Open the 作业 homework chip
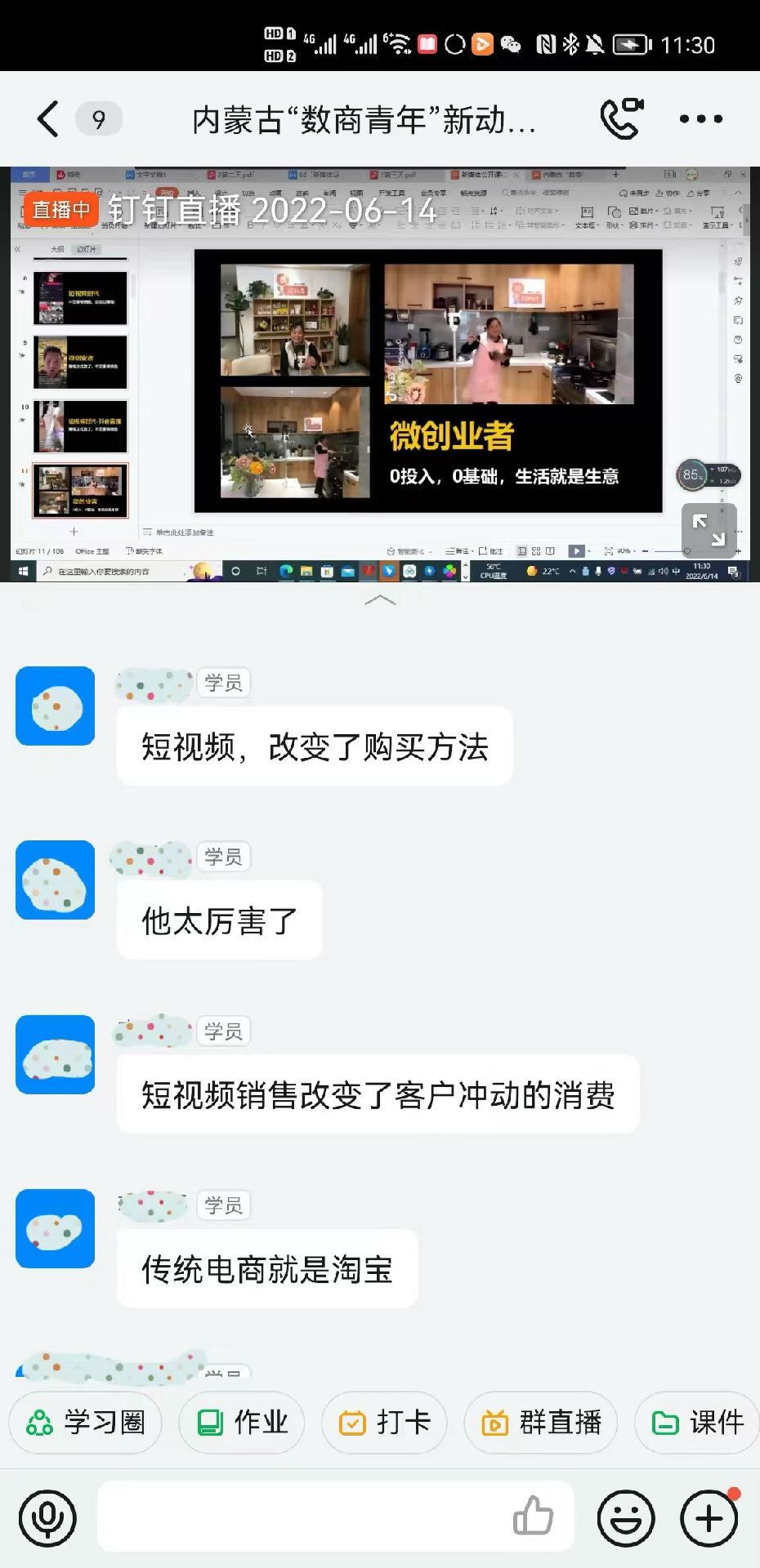This screenshot has height=1568, width=760. 243,1423
